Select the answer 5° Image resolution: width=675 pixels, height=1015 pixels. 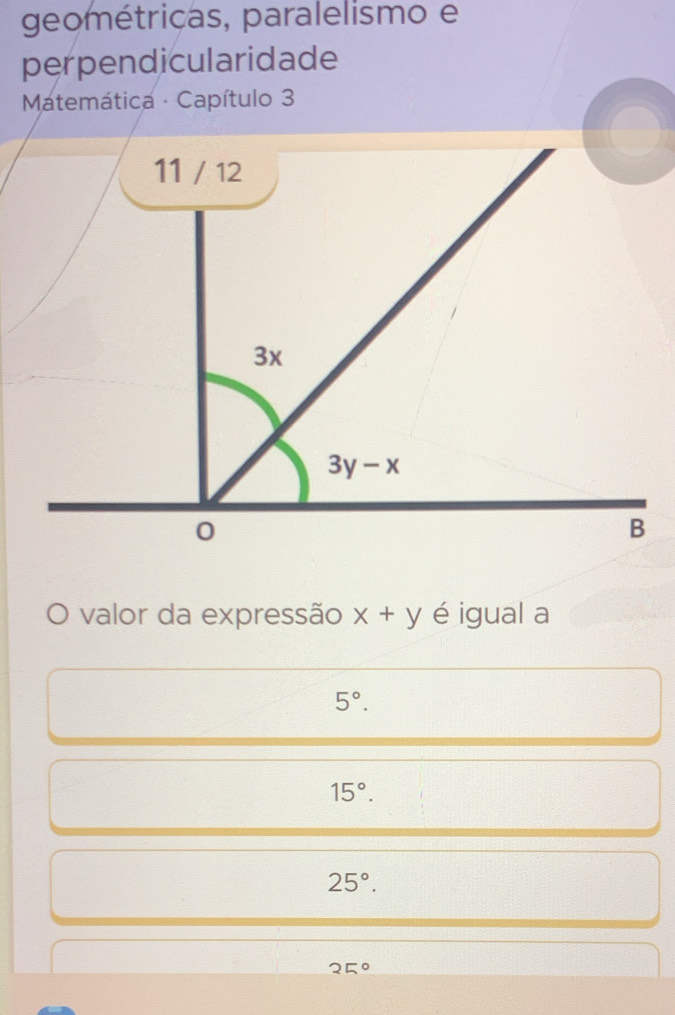354,705
